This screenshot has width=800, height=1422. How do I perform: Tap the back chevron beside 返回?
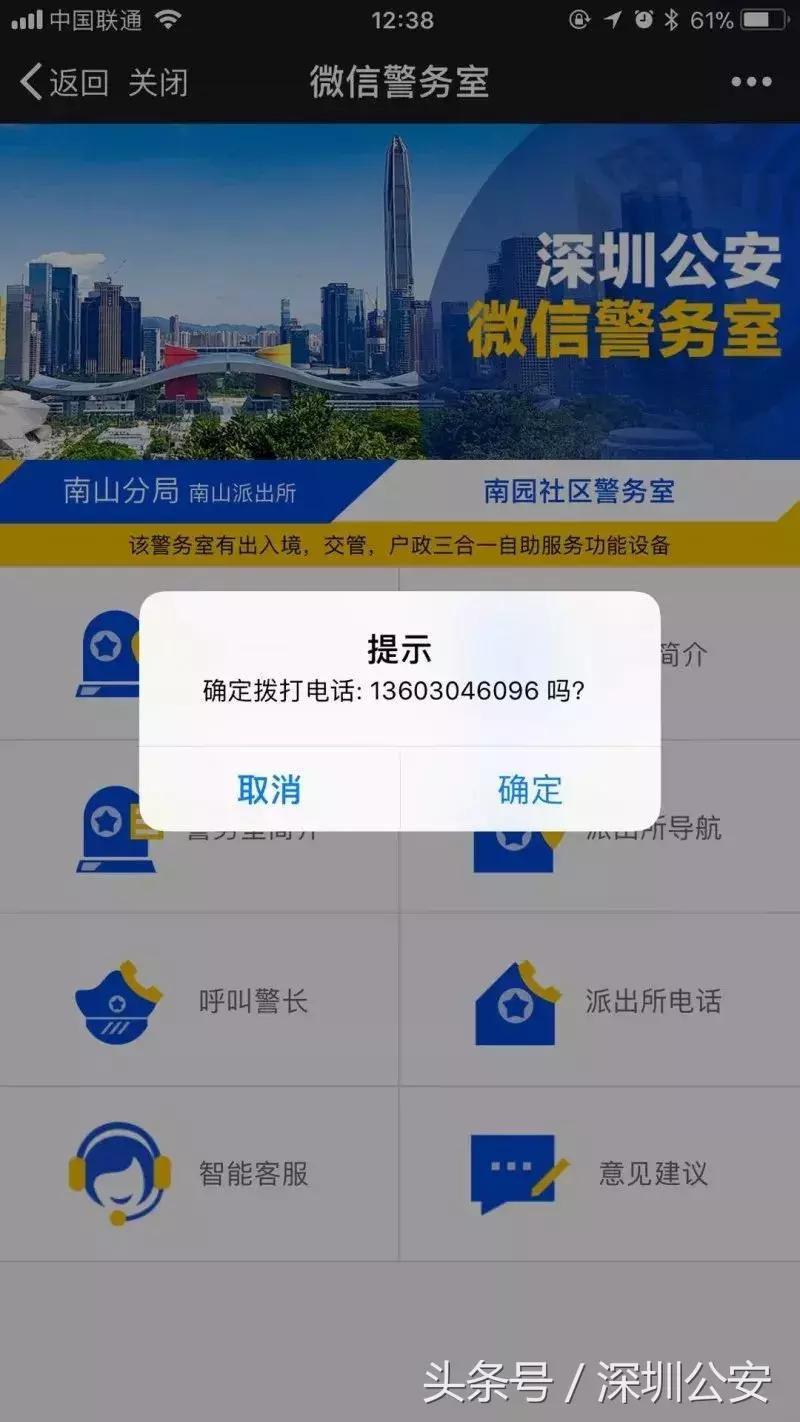[27, 83]
